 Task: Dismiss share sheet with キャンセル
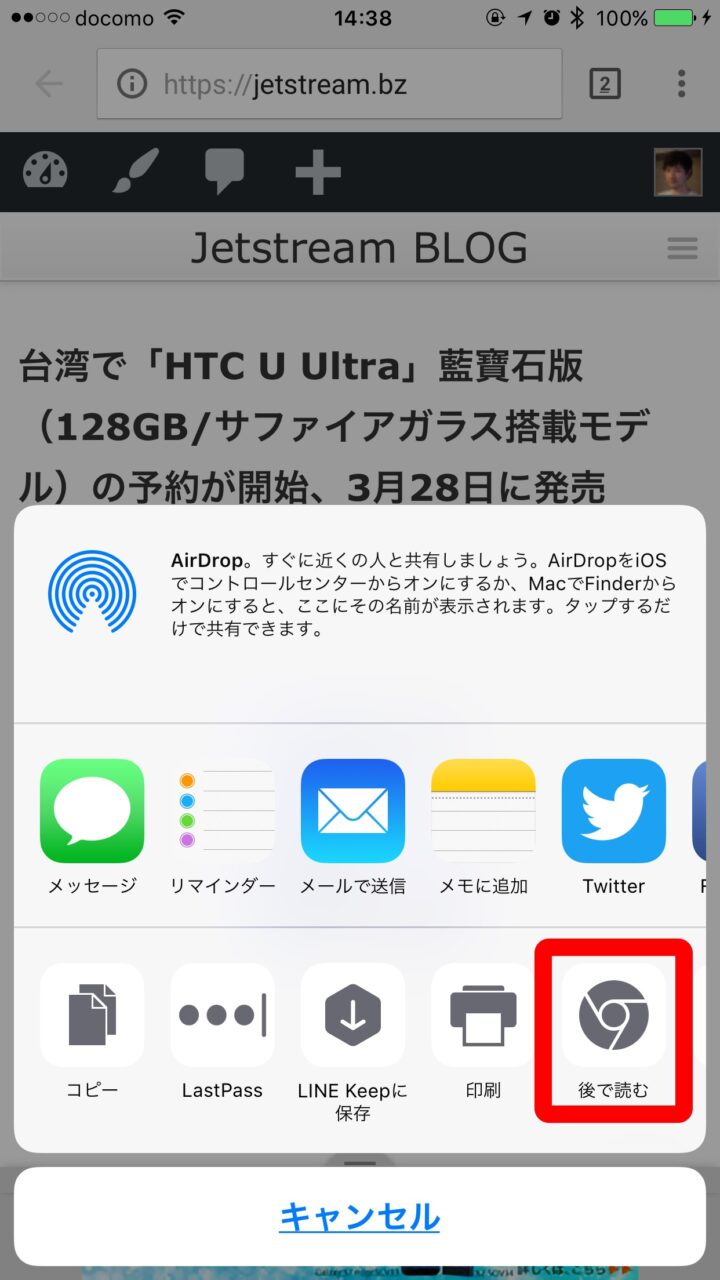pos(360,1217)
